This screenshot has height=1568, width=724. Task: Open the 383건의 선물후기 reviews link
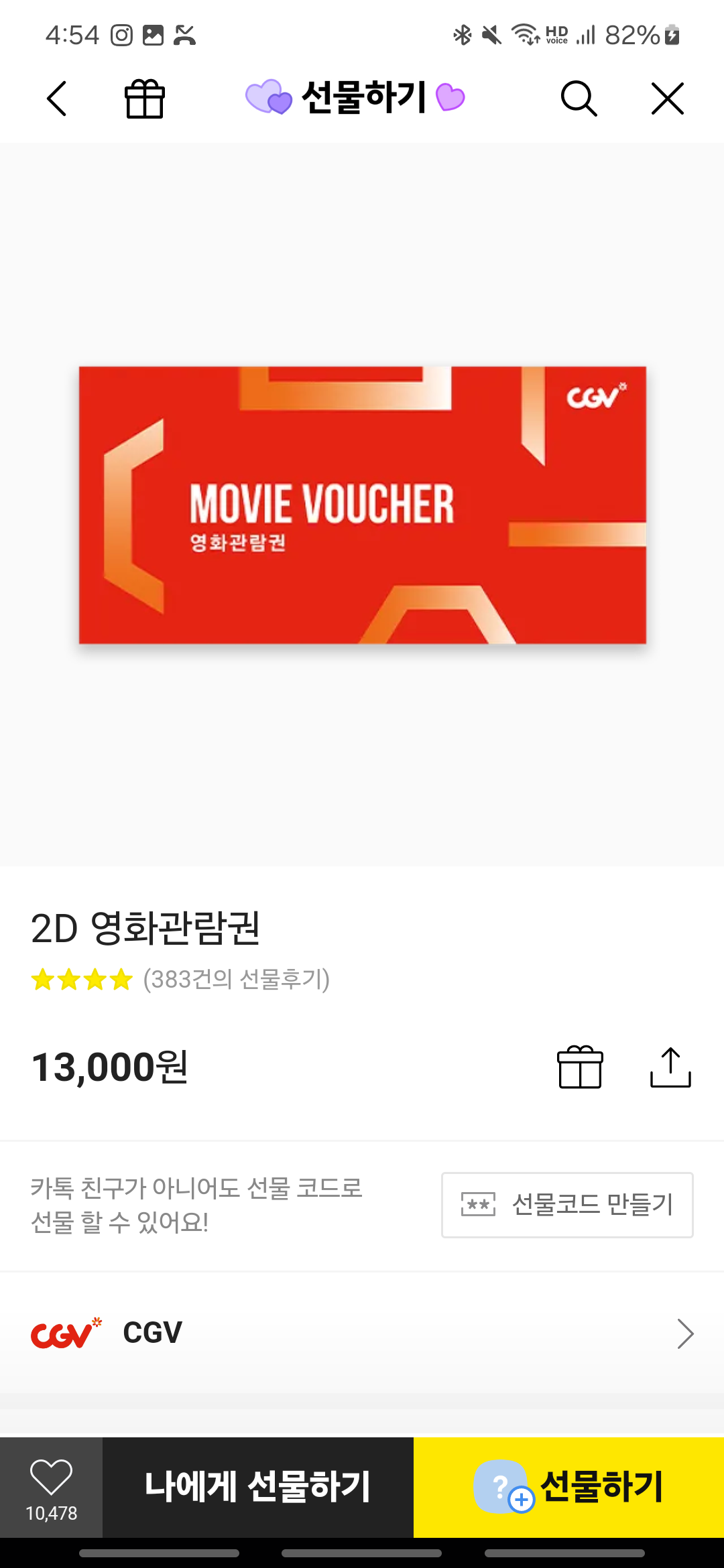coord(236,980)
